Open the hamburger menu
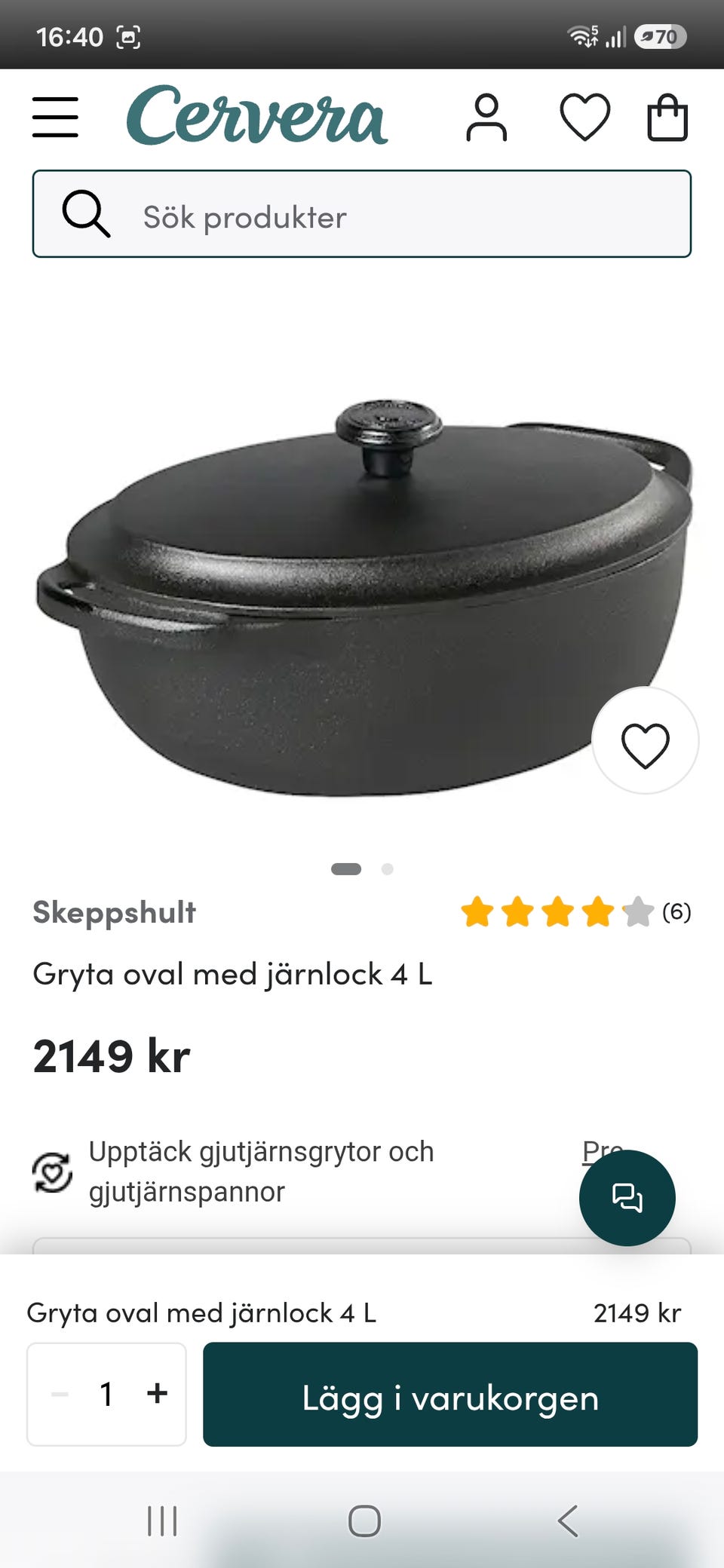This screenshot has width=724, height=1568. tap(55, 117)
